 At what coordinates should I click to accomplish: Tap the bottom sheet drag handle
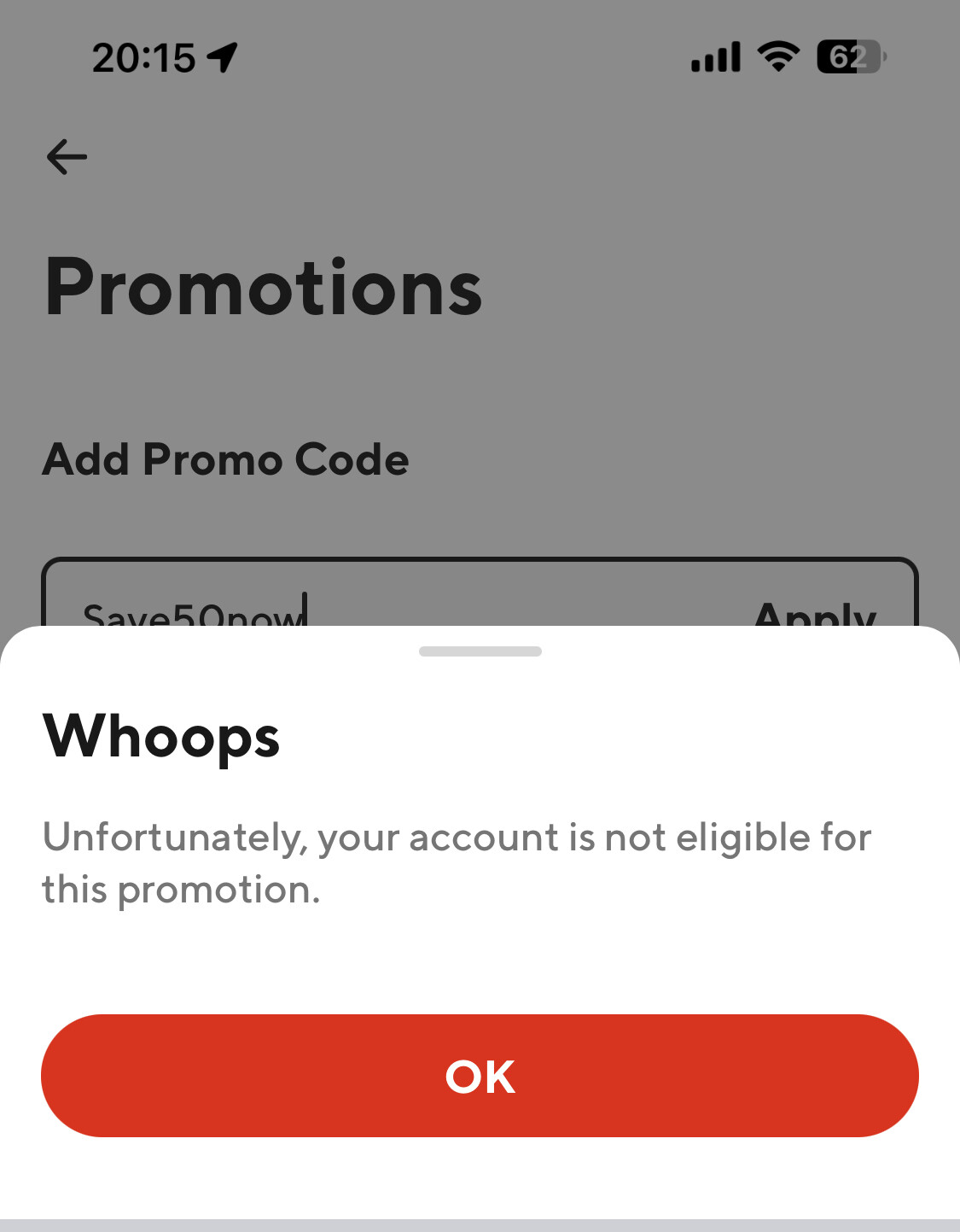click(480, 651)
